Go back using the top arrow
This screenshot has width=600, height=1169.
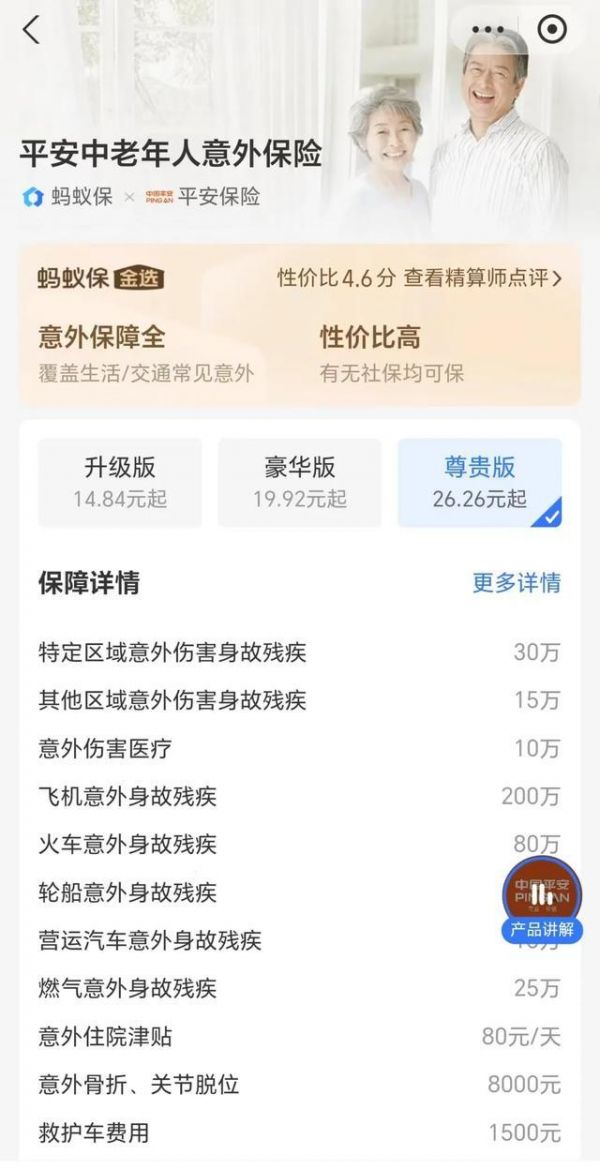pos(31,30)
